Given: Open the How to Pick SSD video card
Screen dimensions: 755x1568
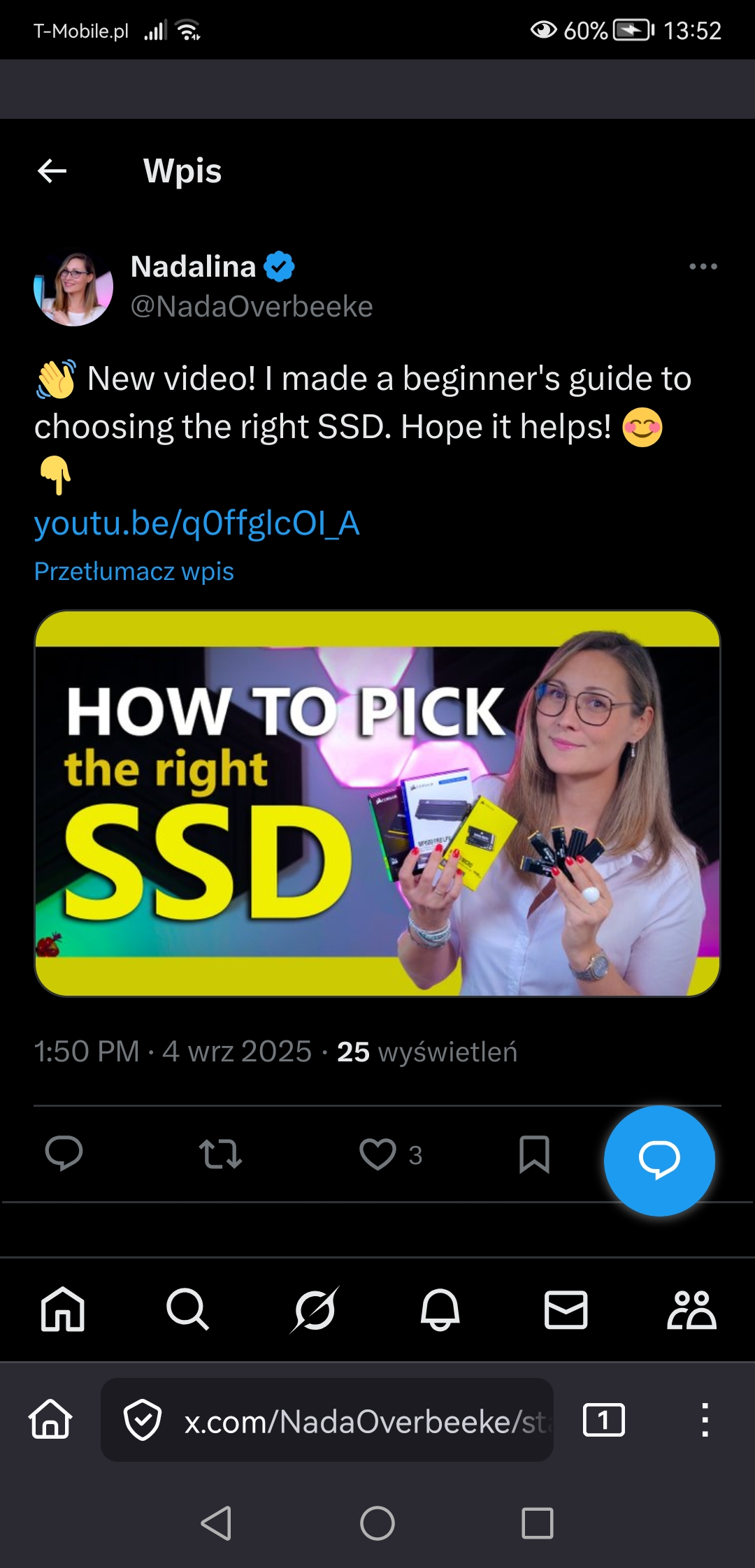Looking at the screenshot, I should coord(377,804).
